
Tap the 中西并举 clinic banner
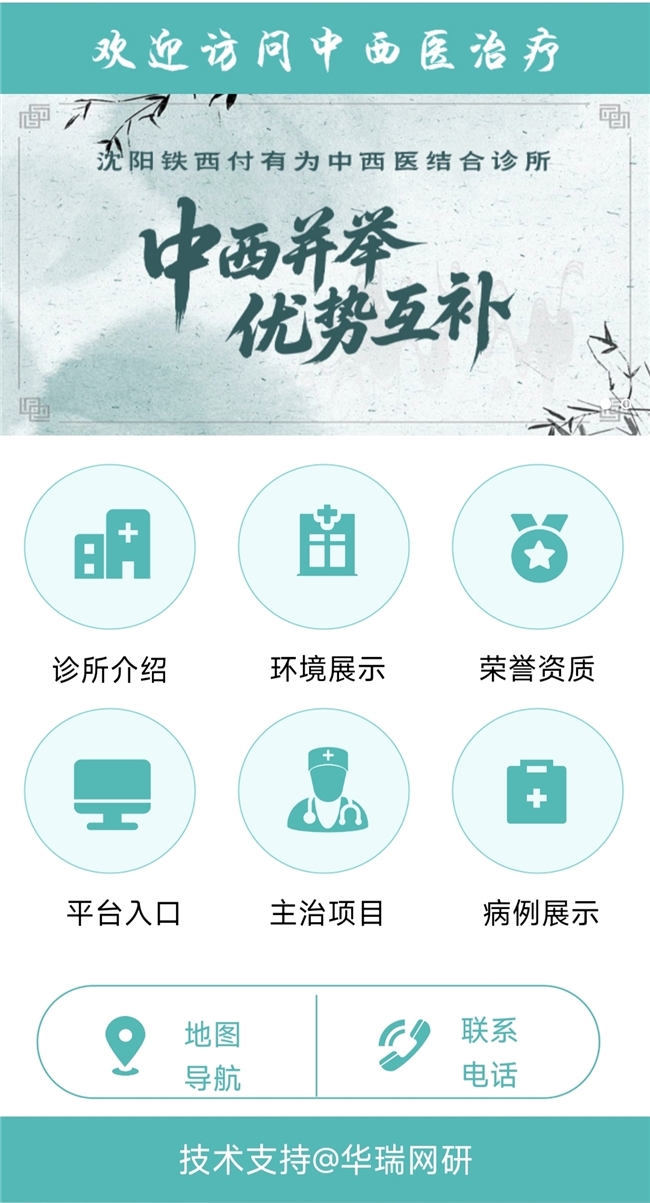[325, 265]
